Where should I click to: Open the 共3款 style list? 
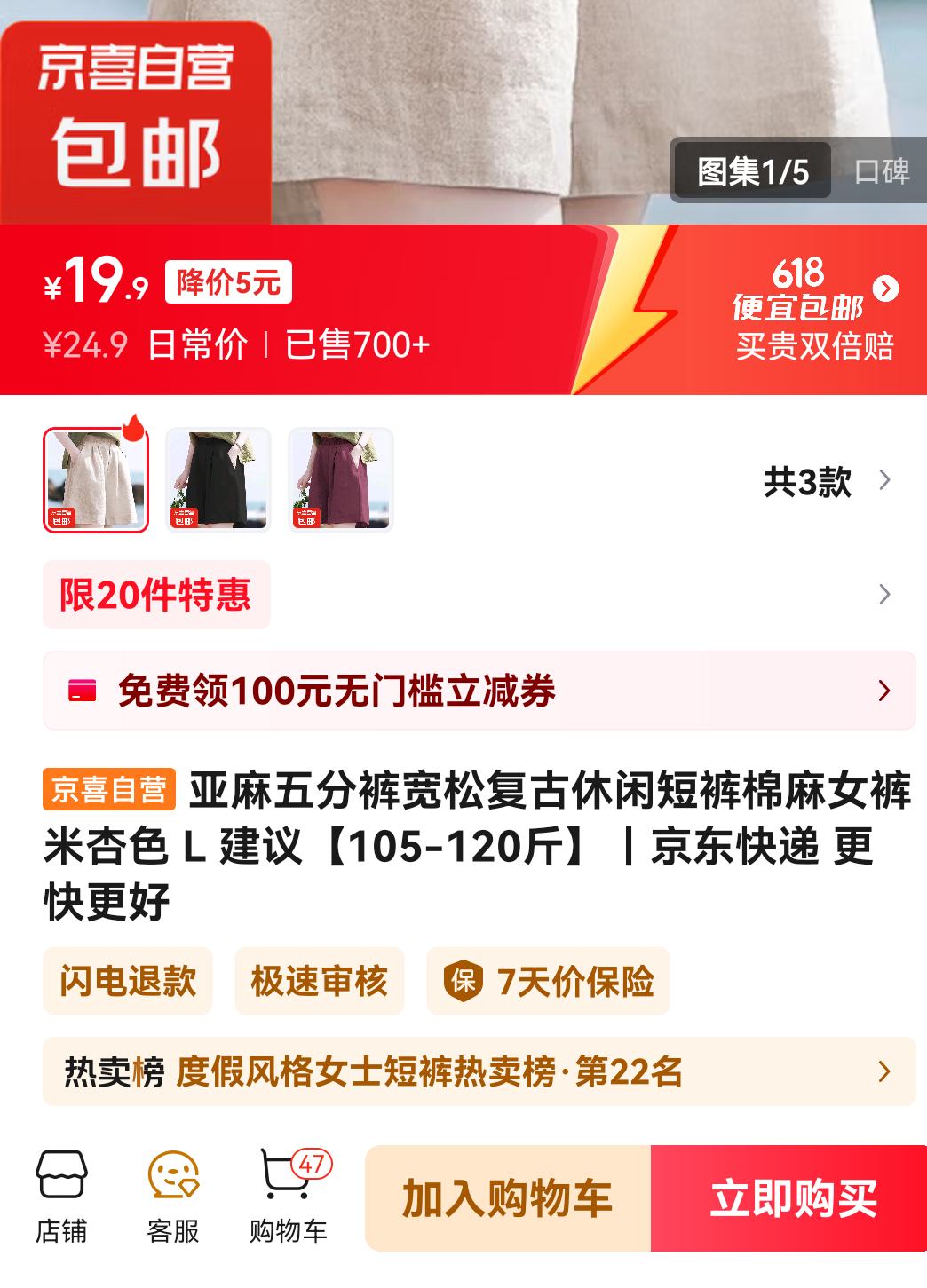click(x=826, y=482)
